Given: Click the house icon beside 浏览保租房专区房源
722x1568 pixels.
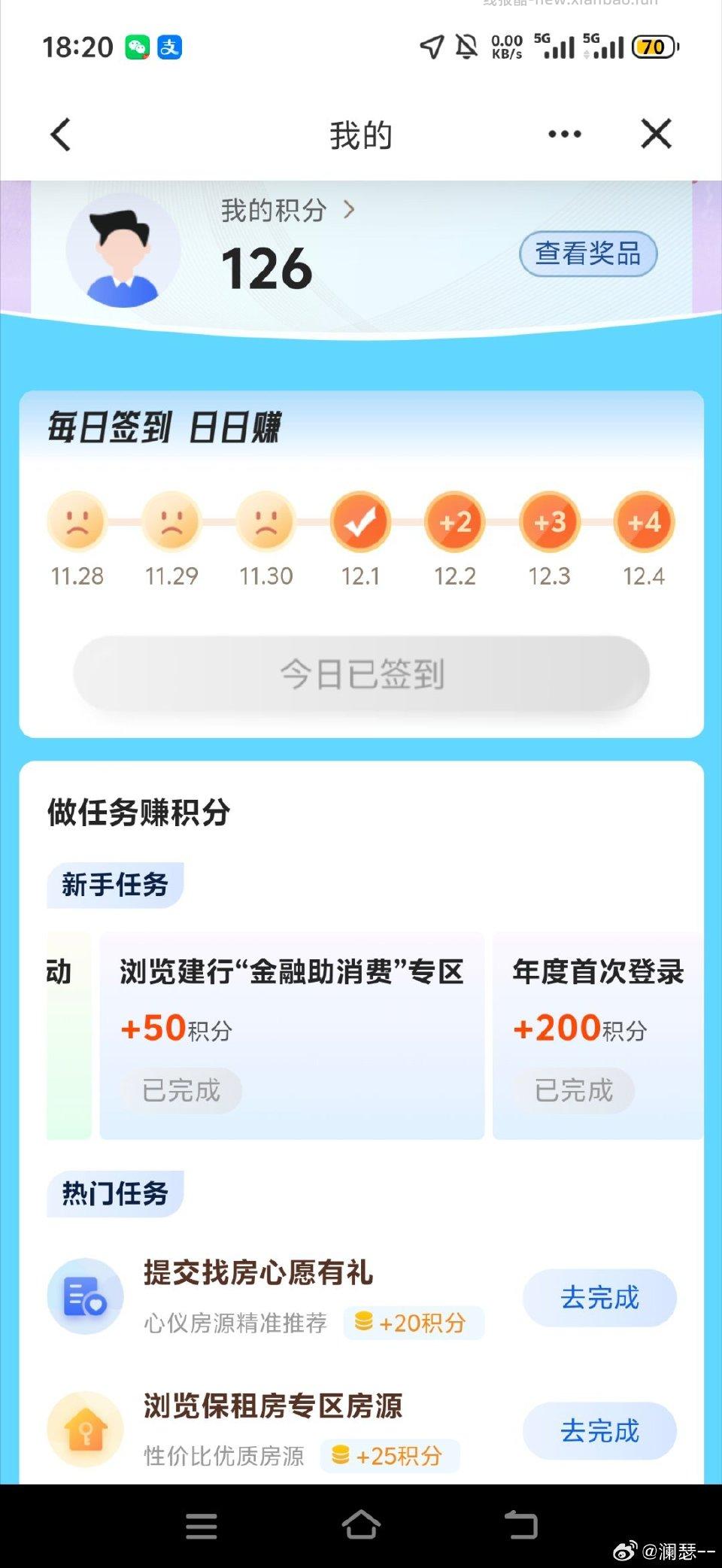Looking at the screenshot, I should [x=84, y=1430].
